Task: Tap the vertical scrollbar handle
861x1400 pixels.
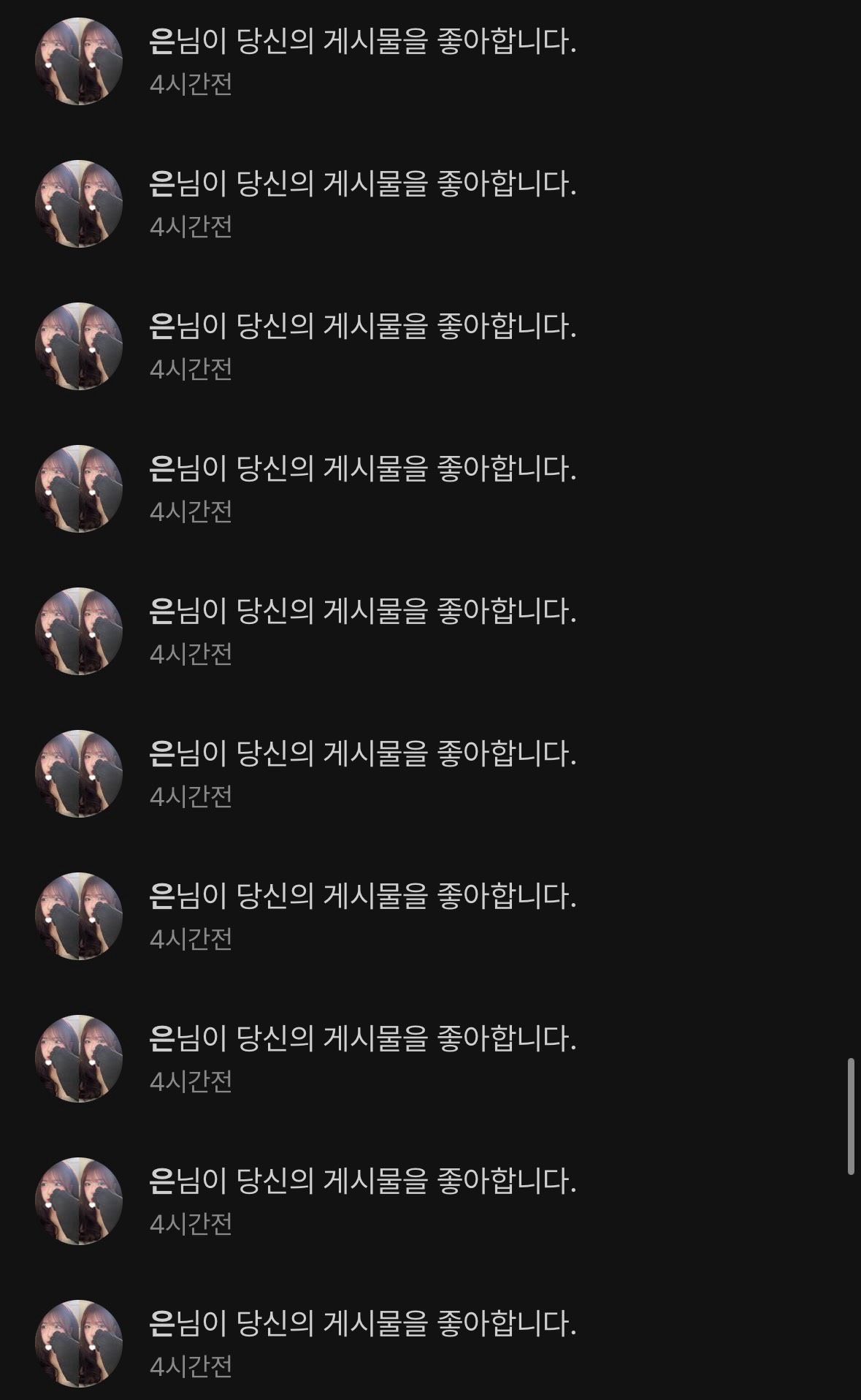Action: pos(851,1116)
